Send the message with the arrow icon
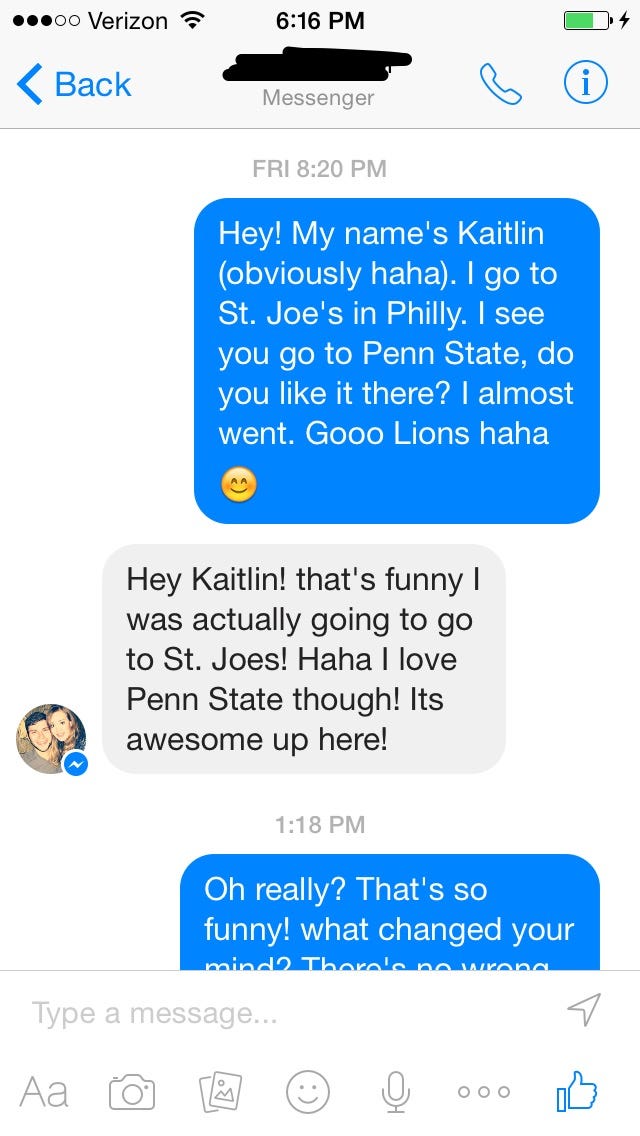 pos(584,1010)
